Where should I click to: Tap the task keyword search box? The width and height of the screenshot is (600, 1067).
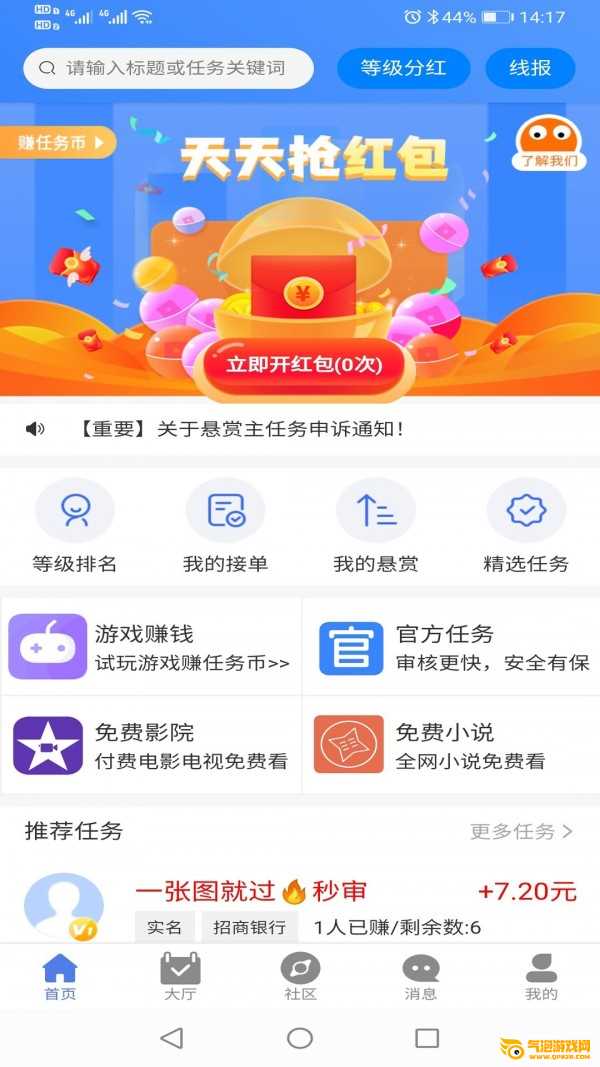tap(168, 68)
